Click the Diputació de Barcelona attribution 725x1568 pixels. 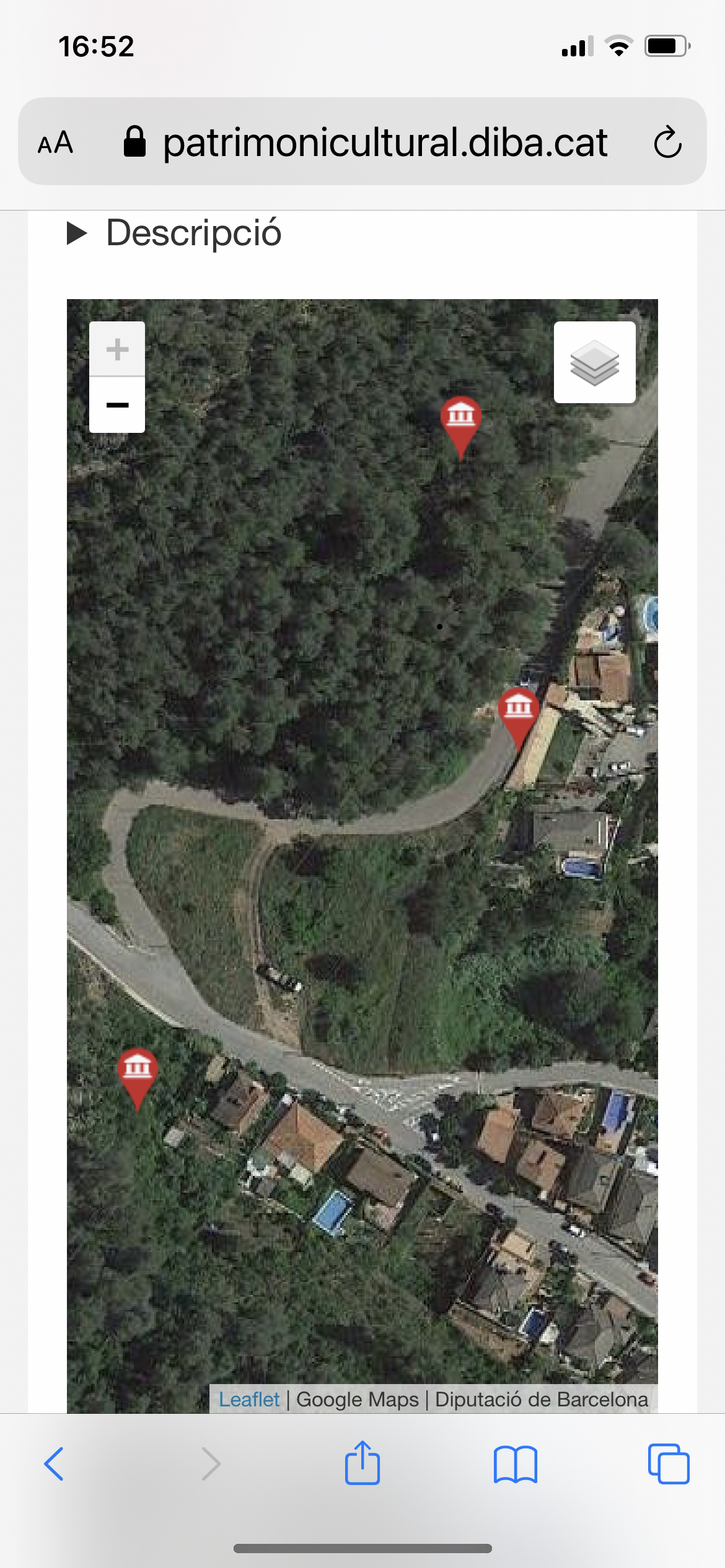[x=540, y=1400]
